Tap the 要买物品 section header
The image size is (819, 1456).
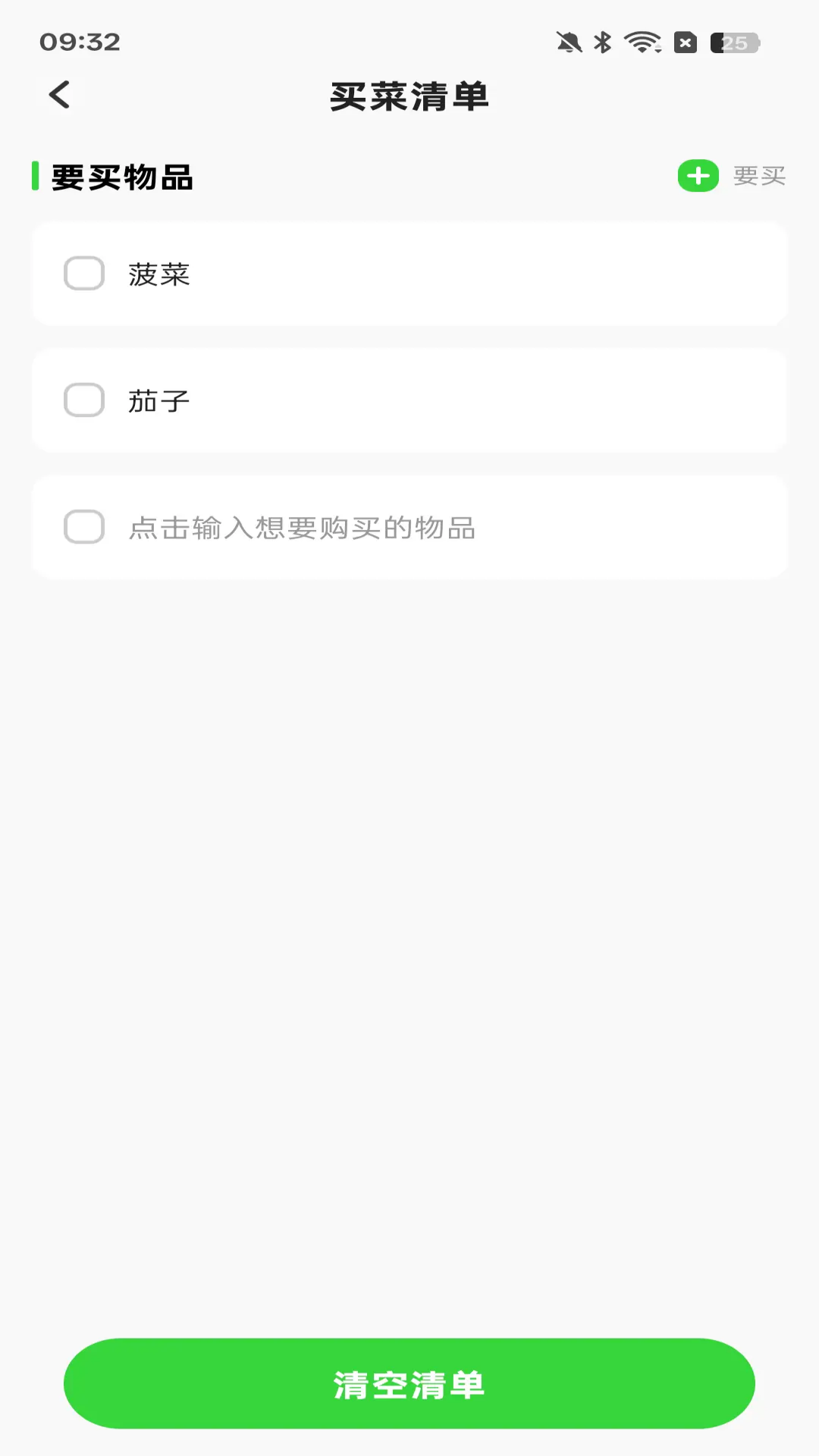(121, 178)
